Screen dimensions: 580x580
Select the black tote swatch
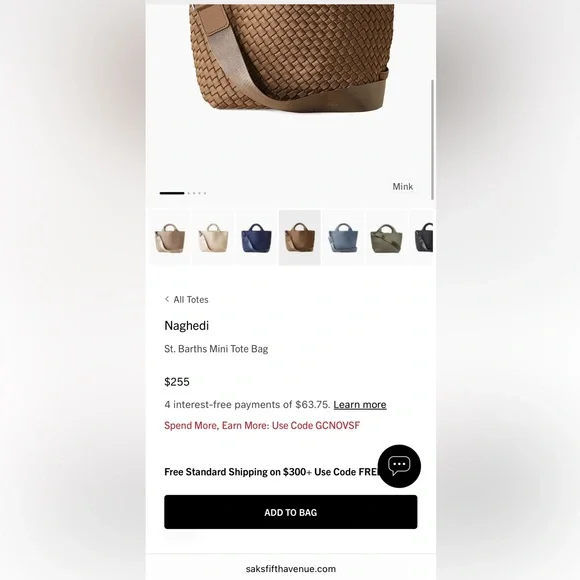(421, 237)
